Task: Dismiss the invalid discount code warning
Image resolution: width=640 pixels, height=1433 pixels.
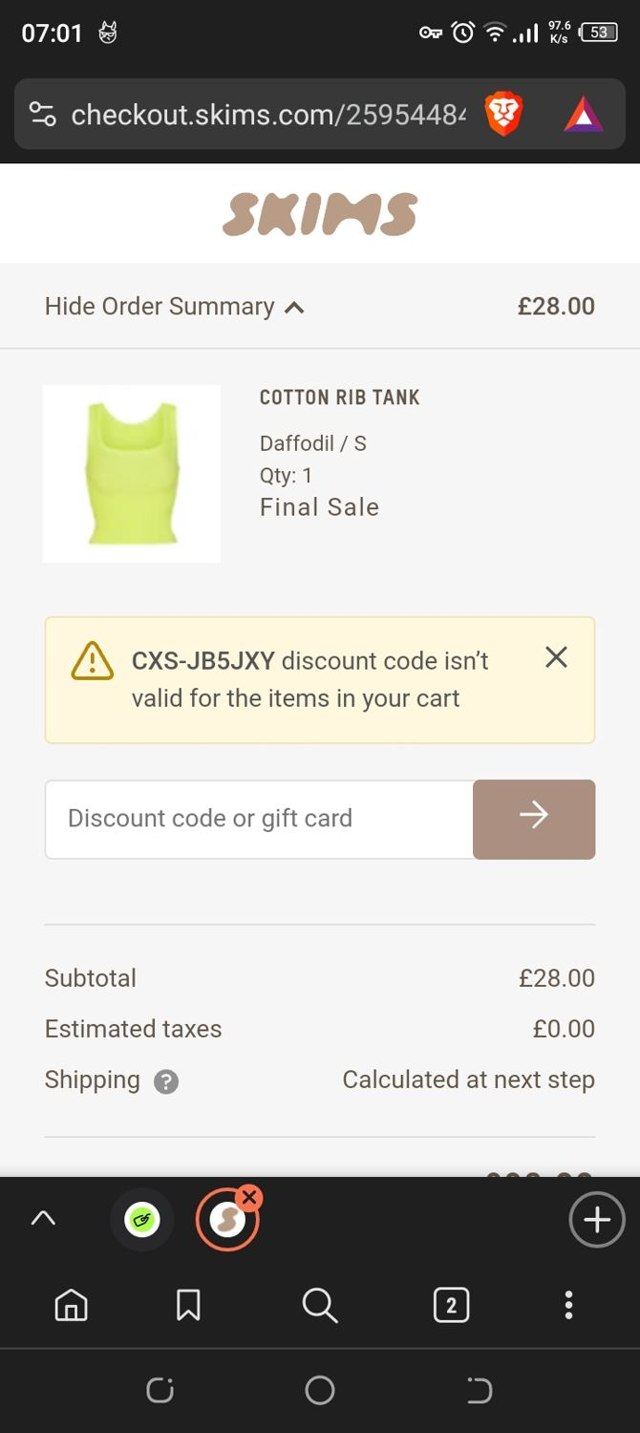Action: coord(556,657)
